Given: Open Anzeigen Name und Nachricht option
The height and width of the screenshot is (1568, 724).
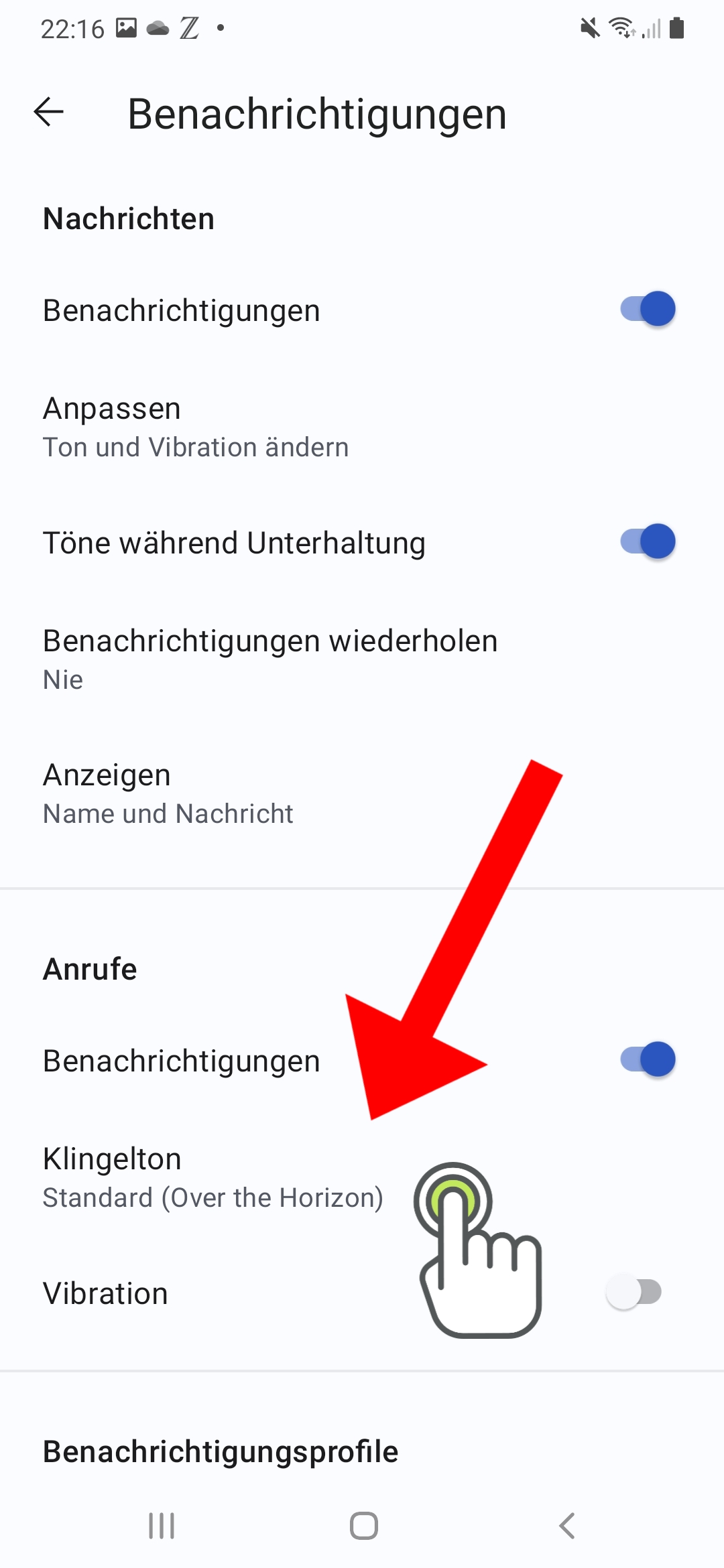Looking at the screenshot, I should 168,793.
